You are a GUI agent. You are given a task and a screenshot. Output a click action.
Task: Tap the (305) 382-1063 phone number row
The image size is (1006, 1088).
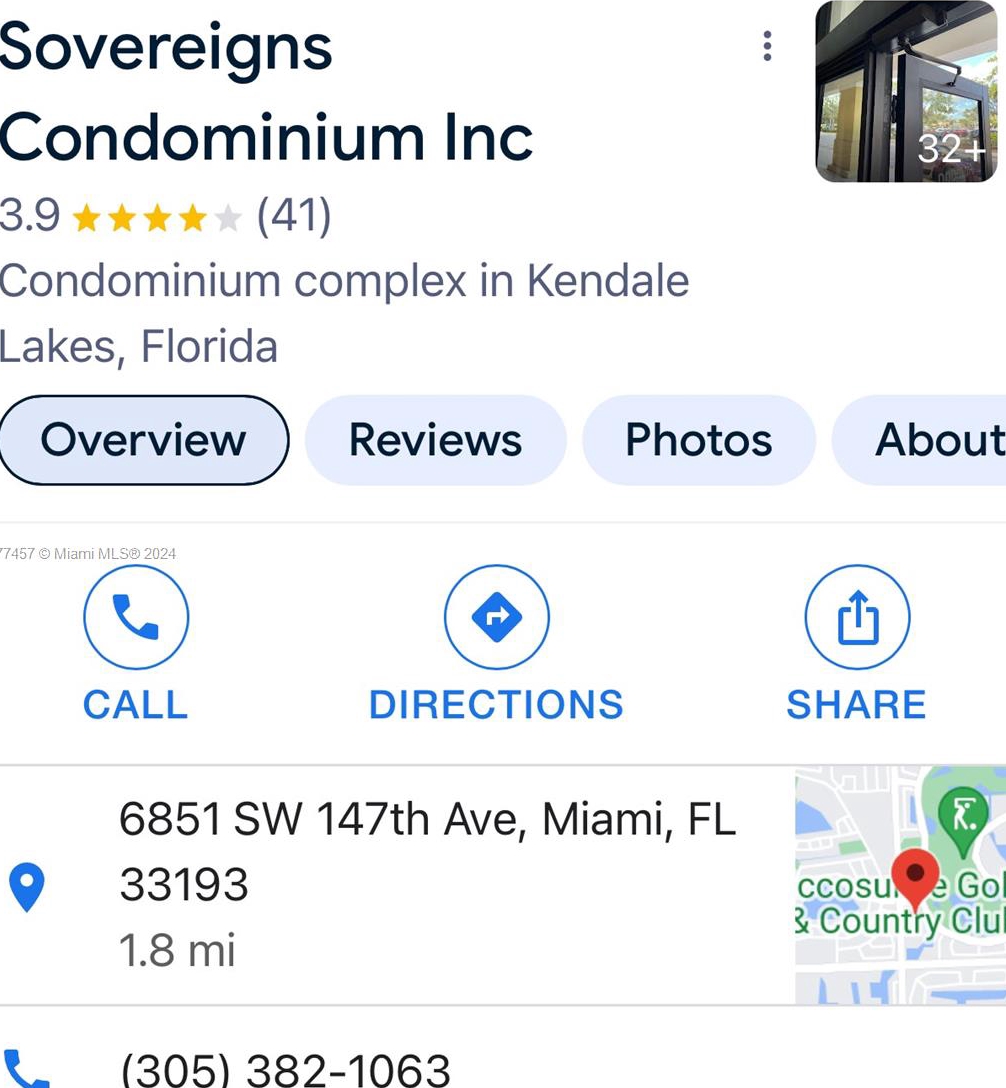[x=285, y=1070]
